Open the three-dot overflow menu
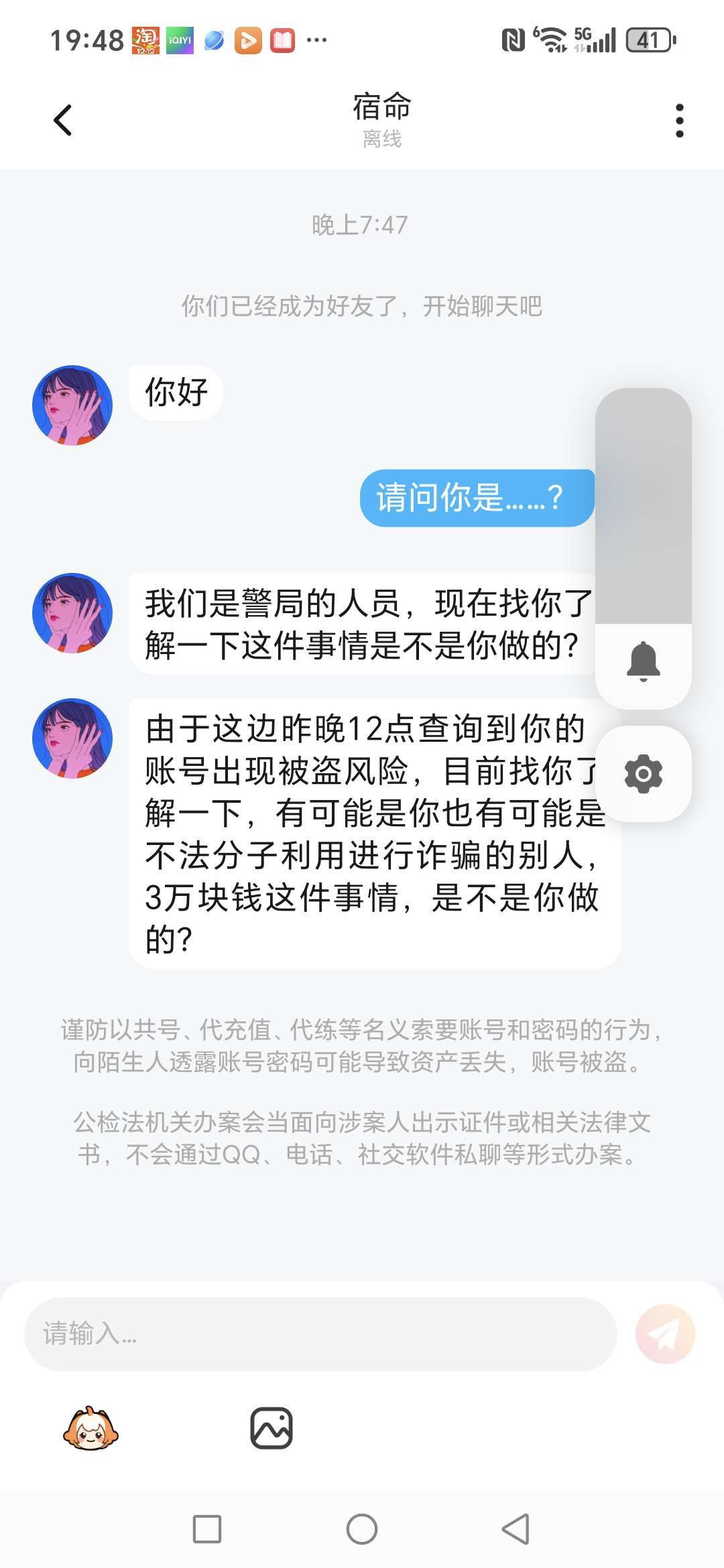The image size is (724, 1568). [x=679, y=121]
